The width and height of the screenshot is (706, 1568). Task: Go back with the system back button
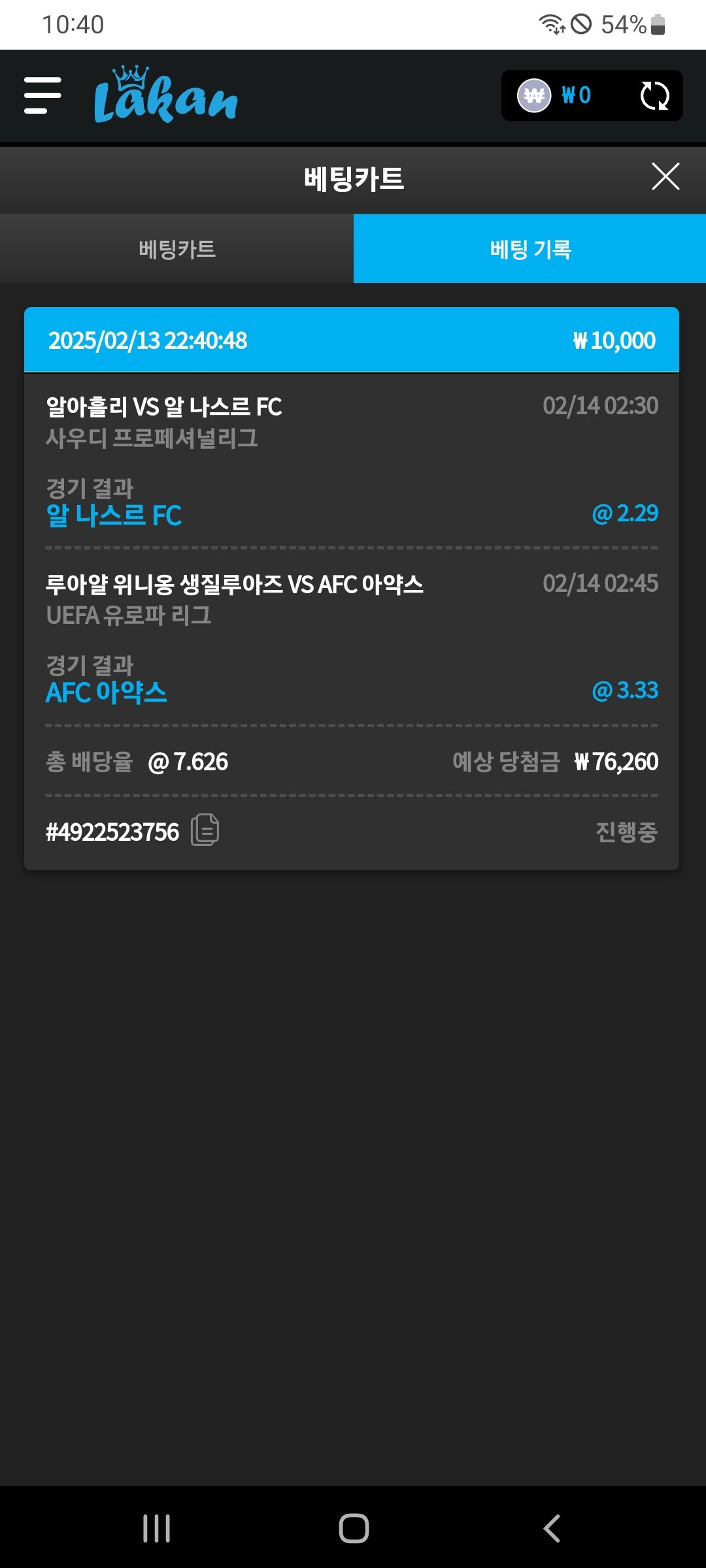coord(552,1528)
